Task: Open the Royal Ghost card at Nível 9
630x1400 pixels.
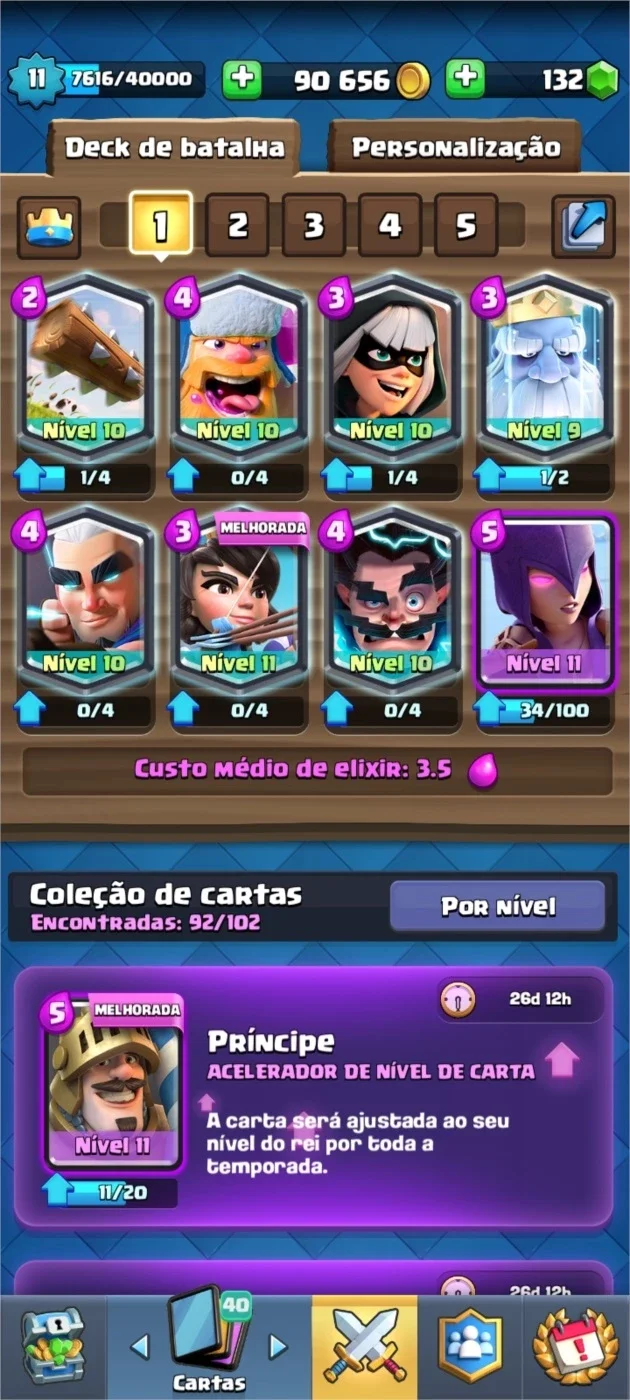Action: point(544,372)
